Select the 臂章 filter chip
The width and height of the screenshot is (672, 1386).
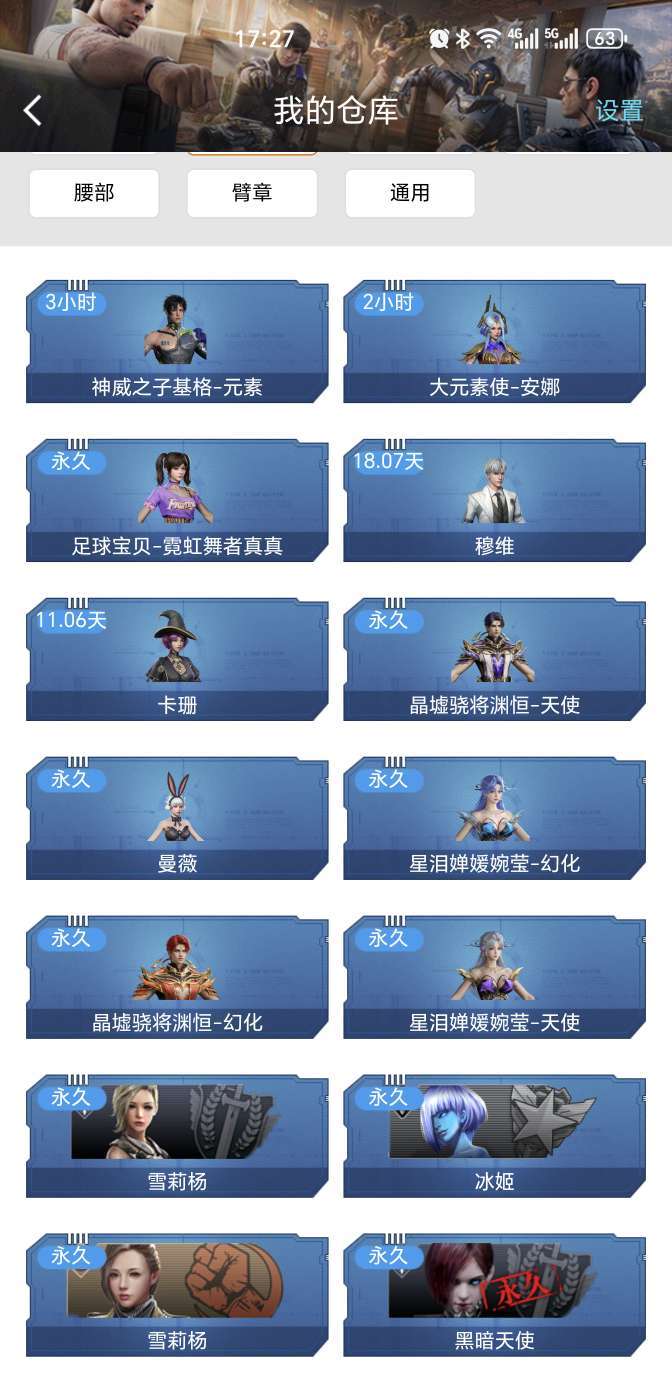(252, 193)
